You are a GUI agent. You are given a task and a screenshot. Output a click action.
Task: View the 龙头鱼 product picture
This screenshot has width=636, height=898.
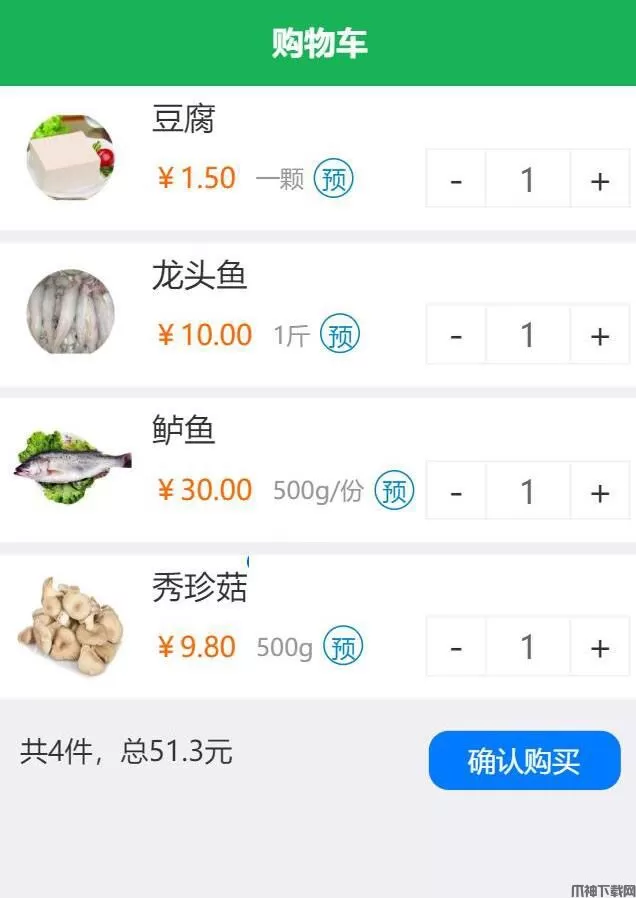[70, 311]
